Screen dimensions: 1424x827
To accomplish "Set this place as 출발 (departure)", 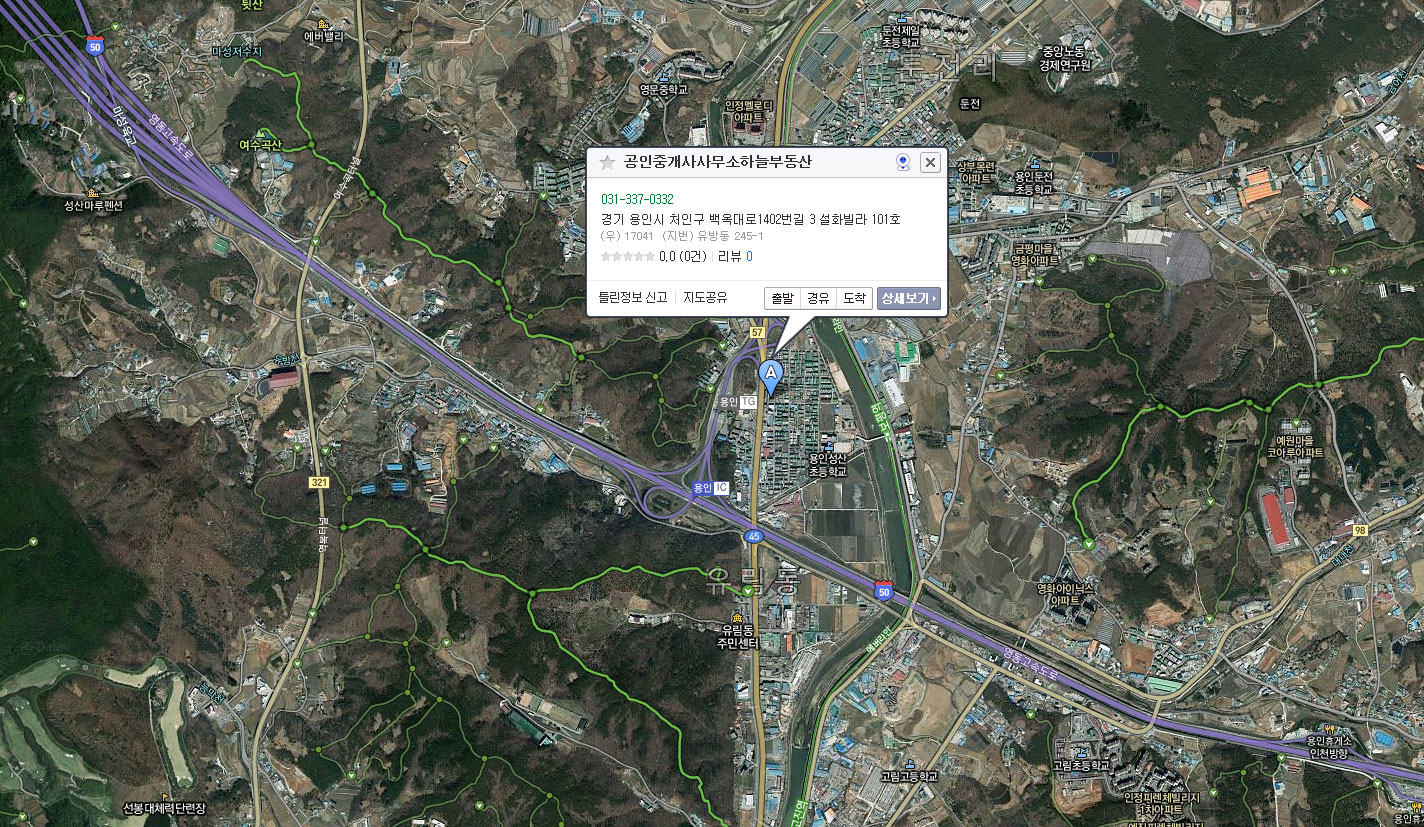I will tap(782, 298).
